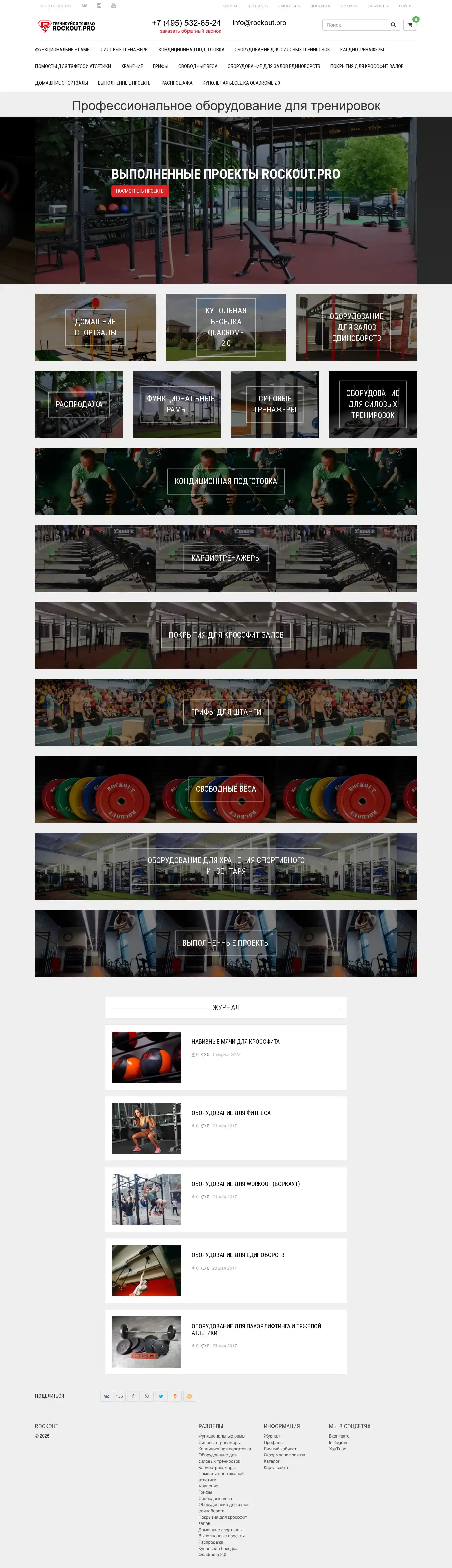Tap the search field in the header

click(x=354, y=25)
